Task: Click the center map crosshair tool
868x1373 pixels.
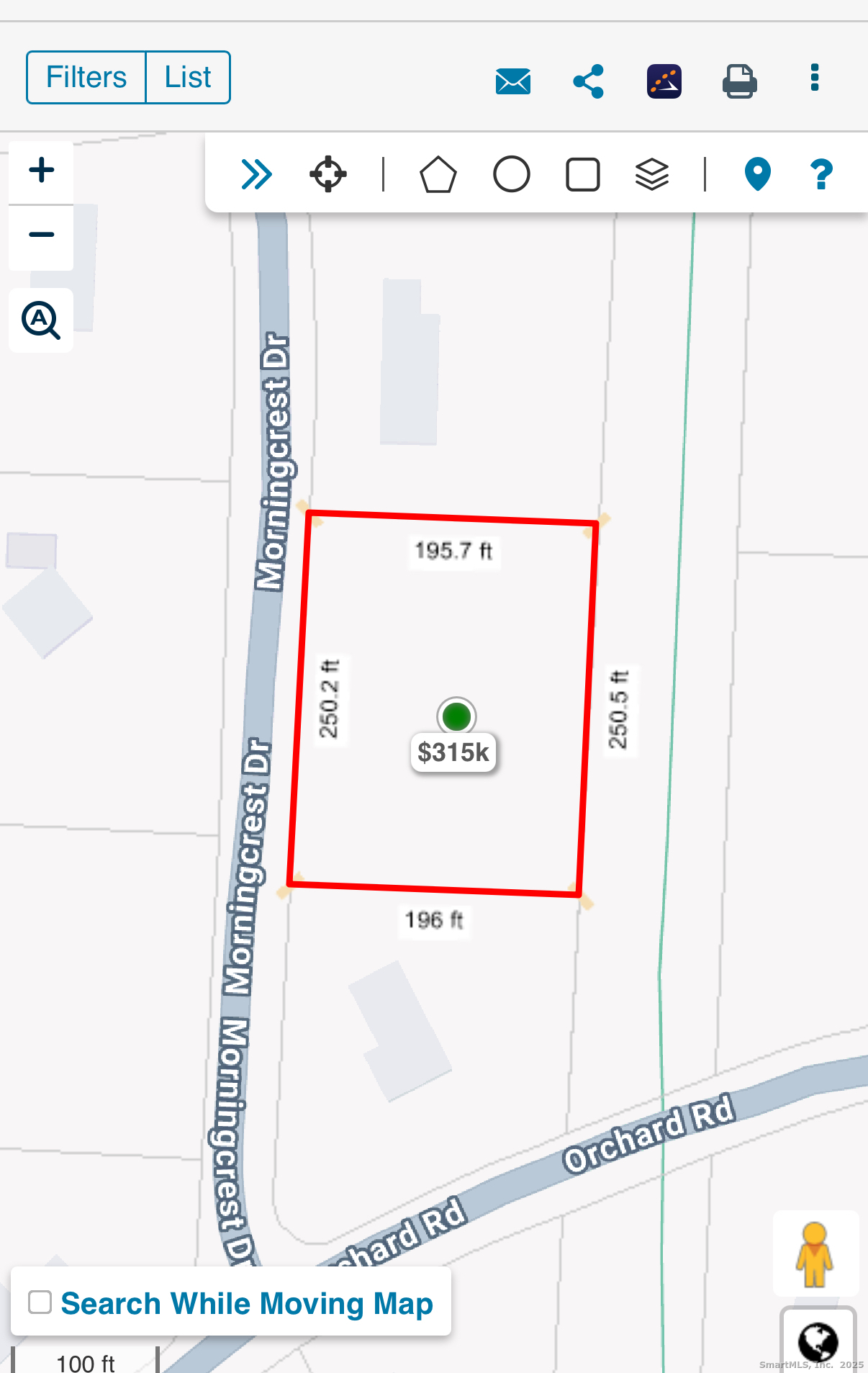Action: point(327,174)
